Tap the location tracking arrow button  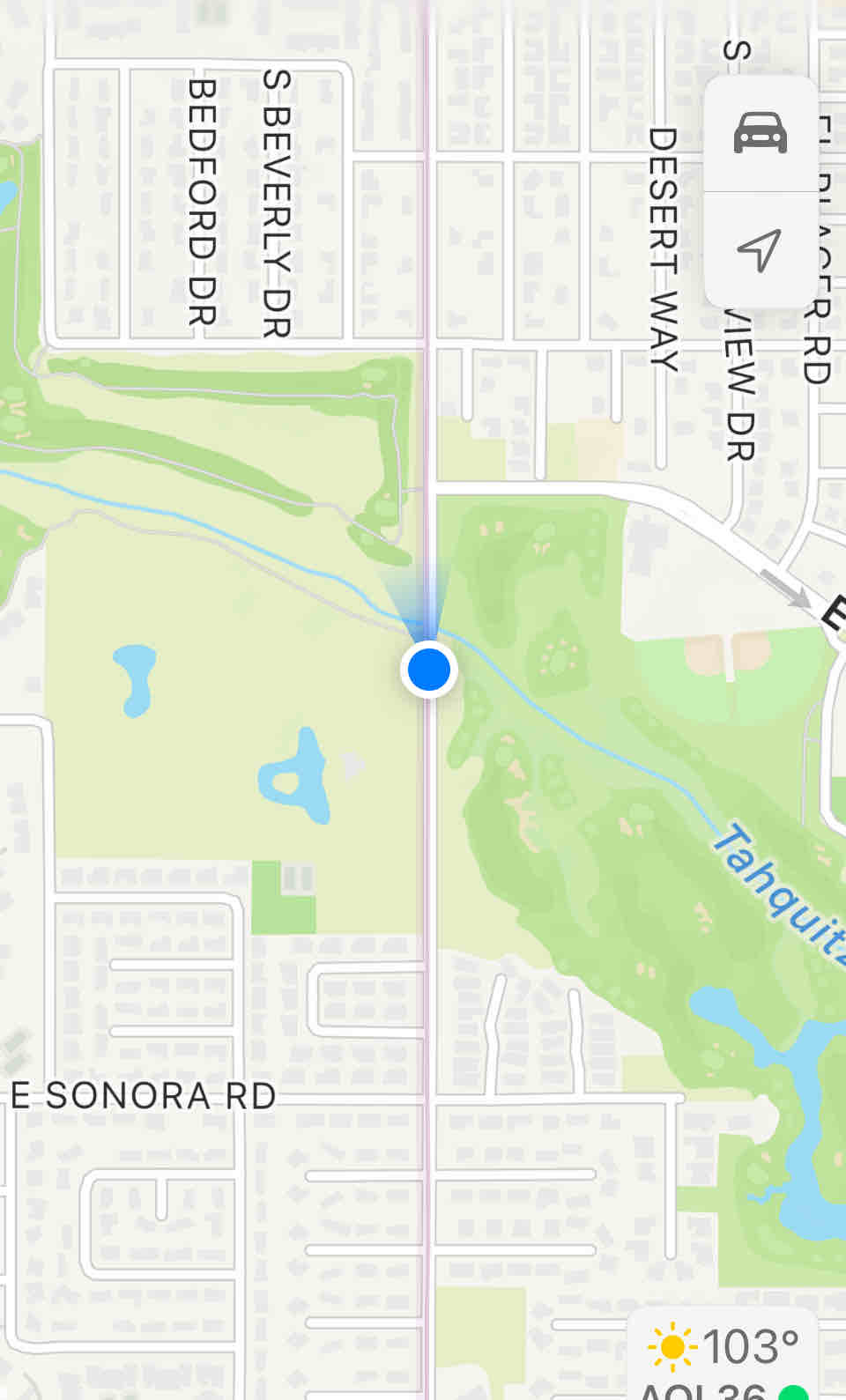[x=761, y=249]
